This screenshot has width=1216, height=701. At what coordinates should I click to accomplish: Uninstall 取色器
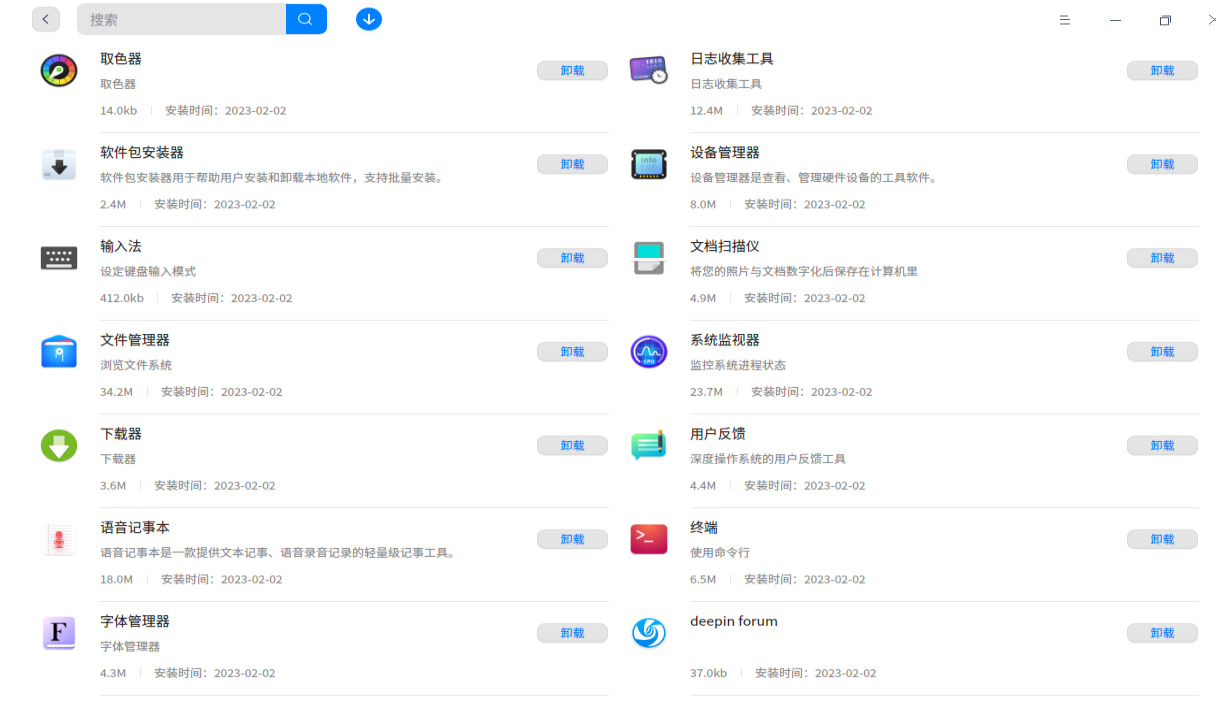572,71
